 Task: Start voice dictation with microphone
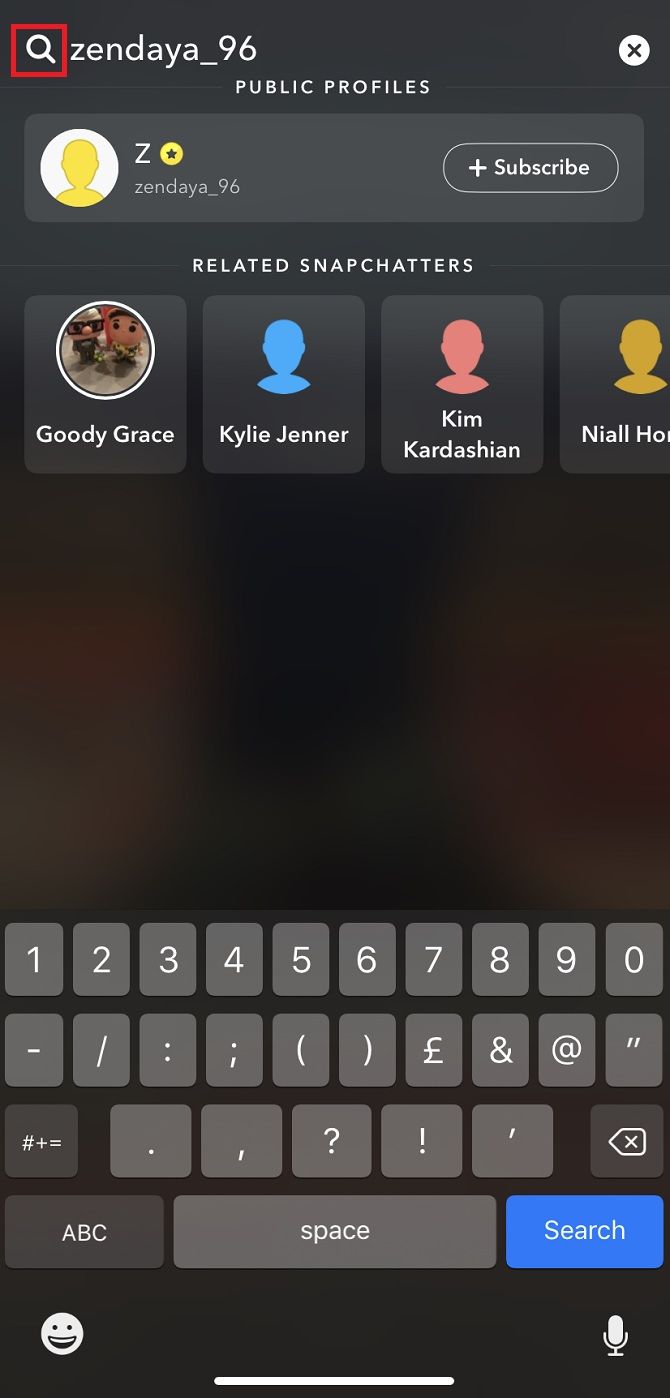(615, 1335)
